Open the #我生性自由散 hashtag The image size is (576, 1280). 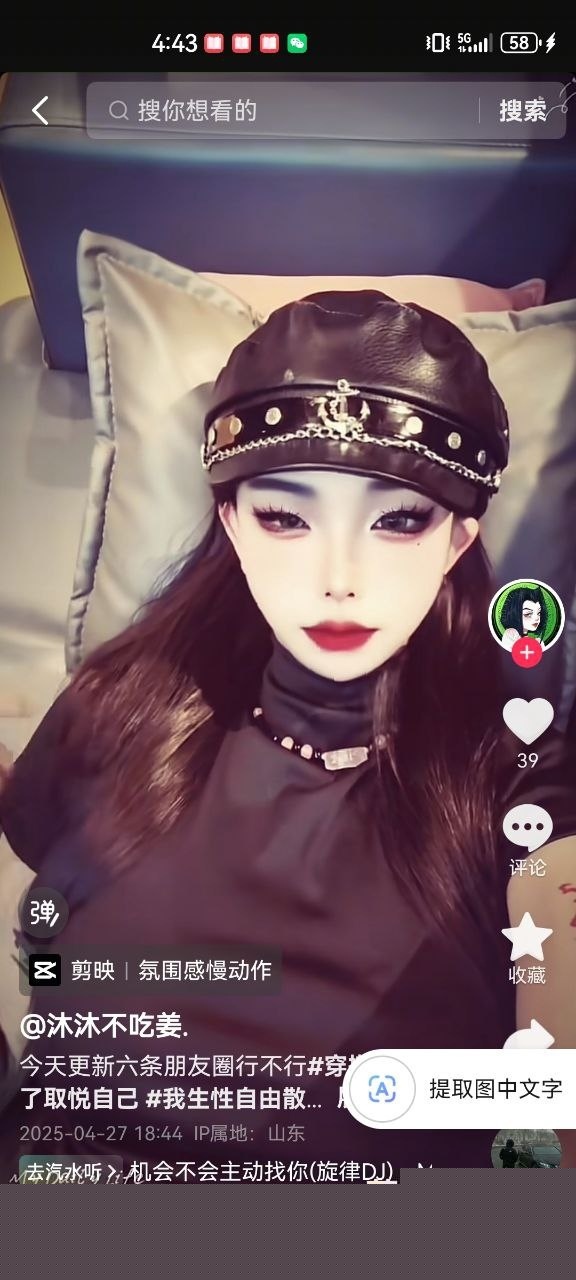[234, 1097]
